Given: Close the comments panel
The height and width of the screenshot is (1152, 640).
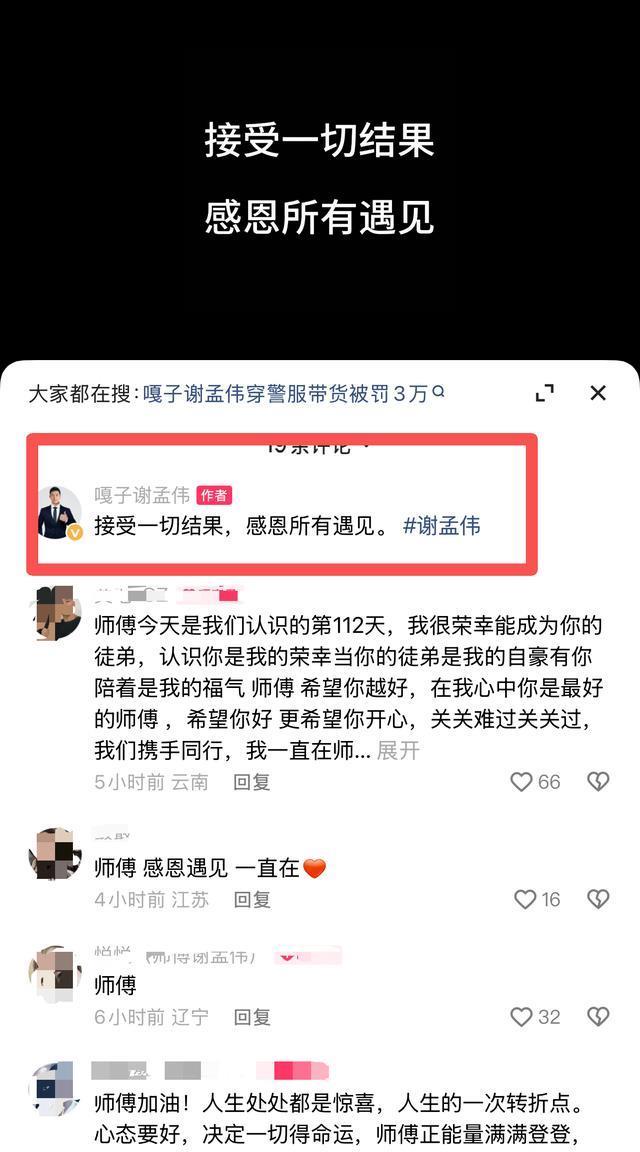Looking at the screenshot, I should 598,393.
